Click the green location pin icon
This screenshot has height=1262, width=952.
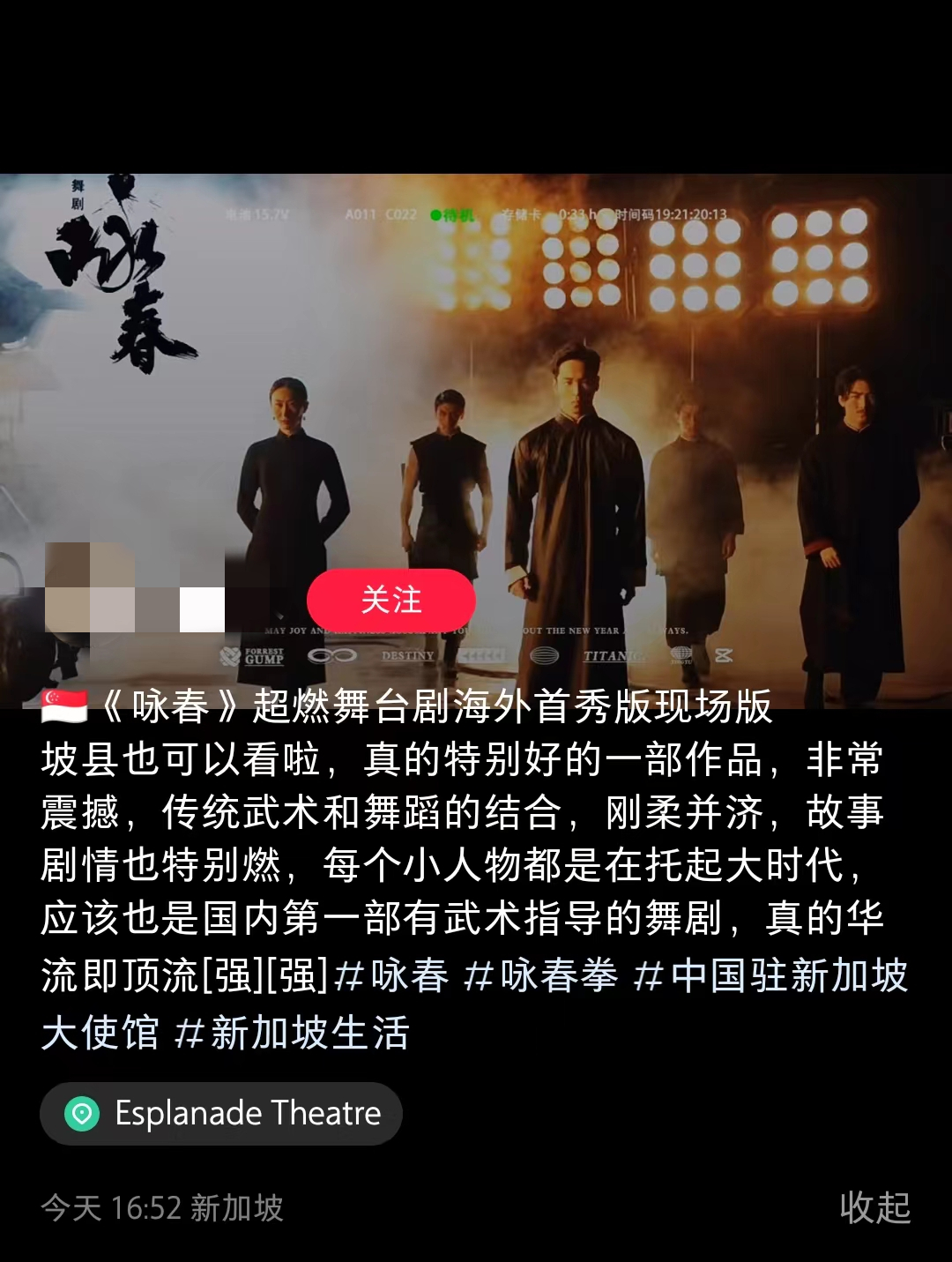[83, 1114]
